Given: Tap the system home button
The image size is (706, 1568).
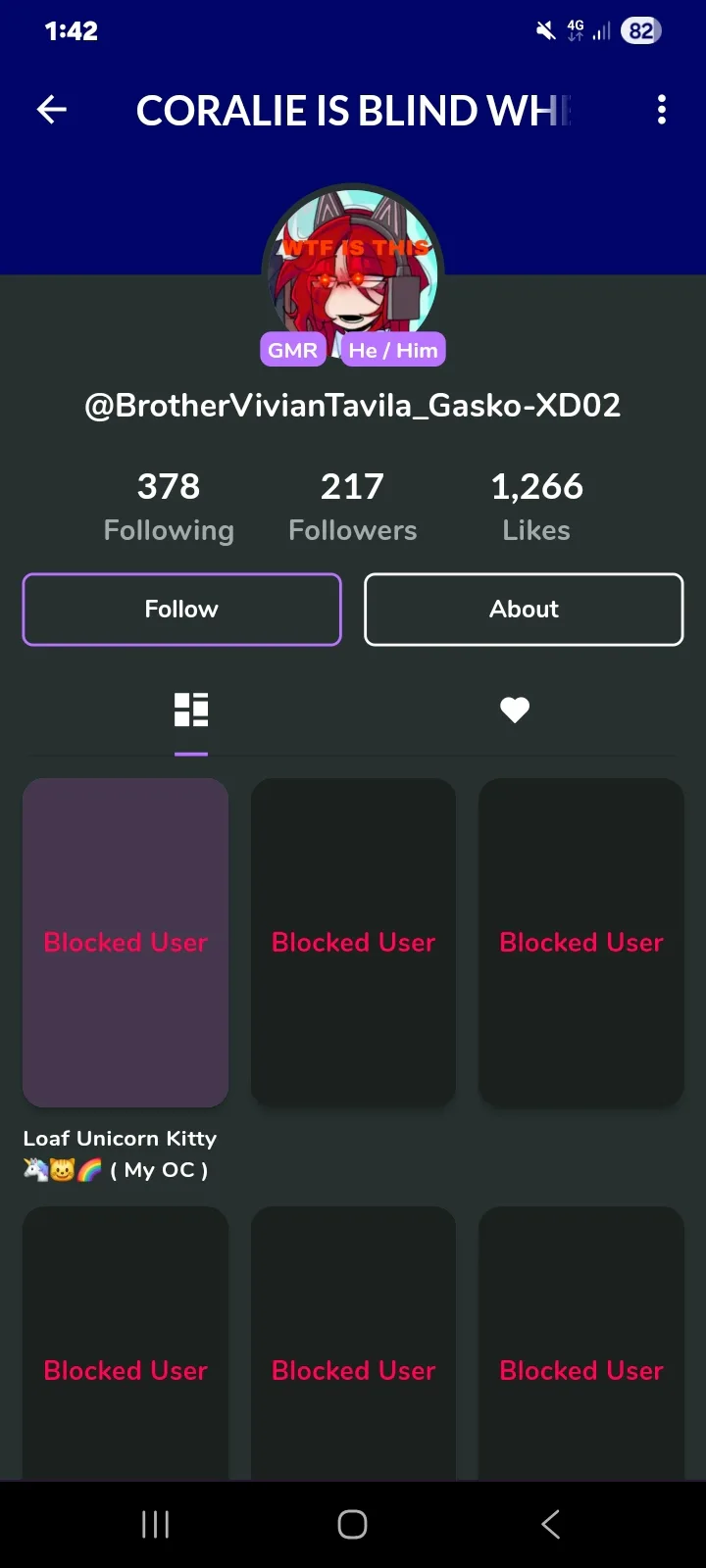Looking at the screenshot, I should [x=353, y=1524].
